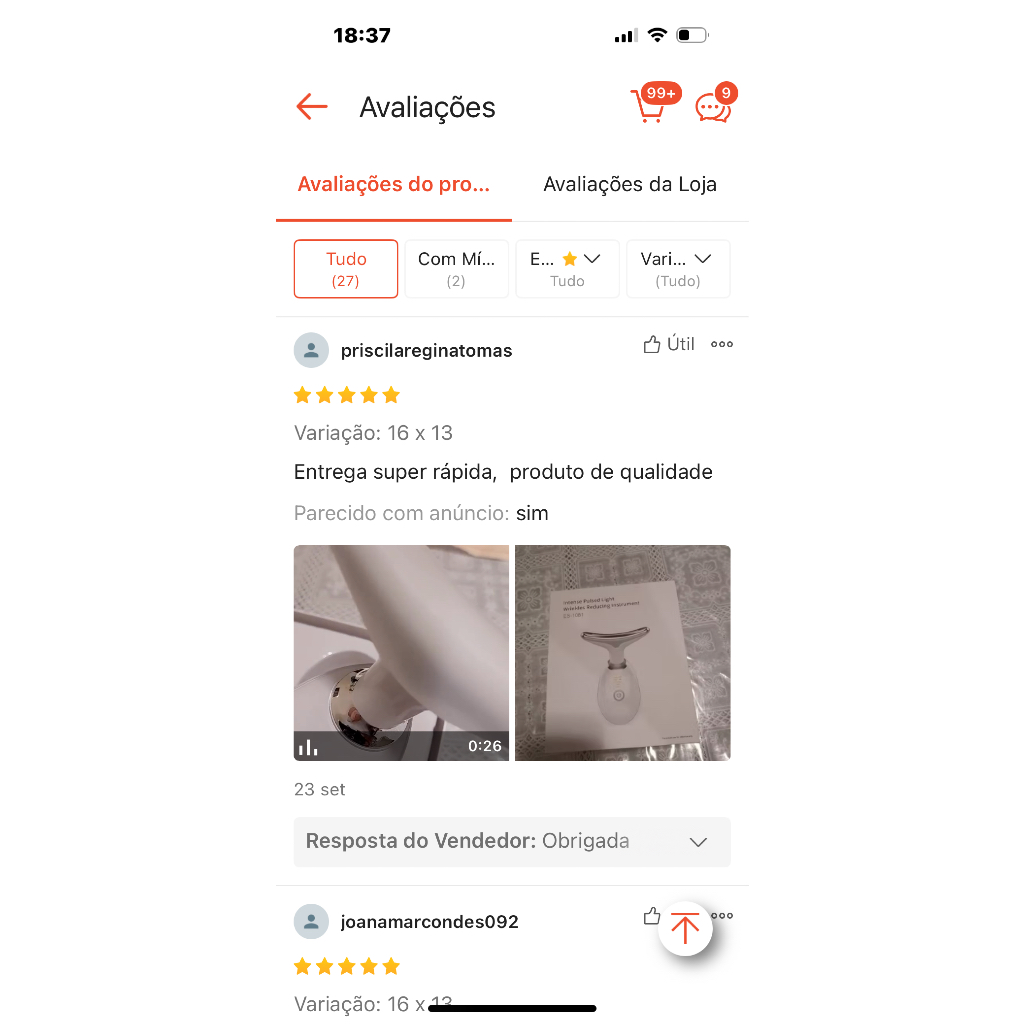1024x1024 pixels.
Task: Expand the Resposta do Vendedor reply
Action: click(x=698, y=842)
